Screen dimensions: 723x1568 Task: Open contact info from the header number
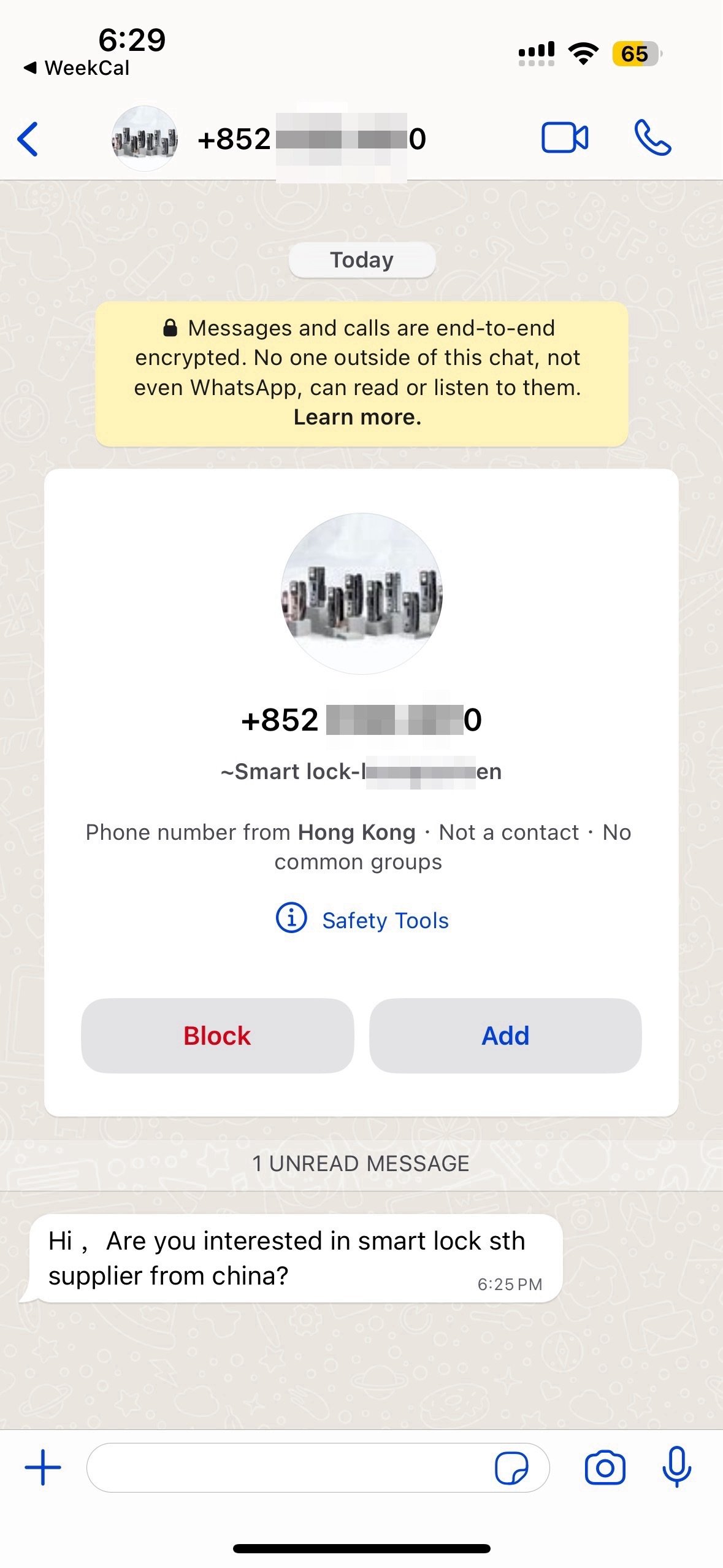312,139
